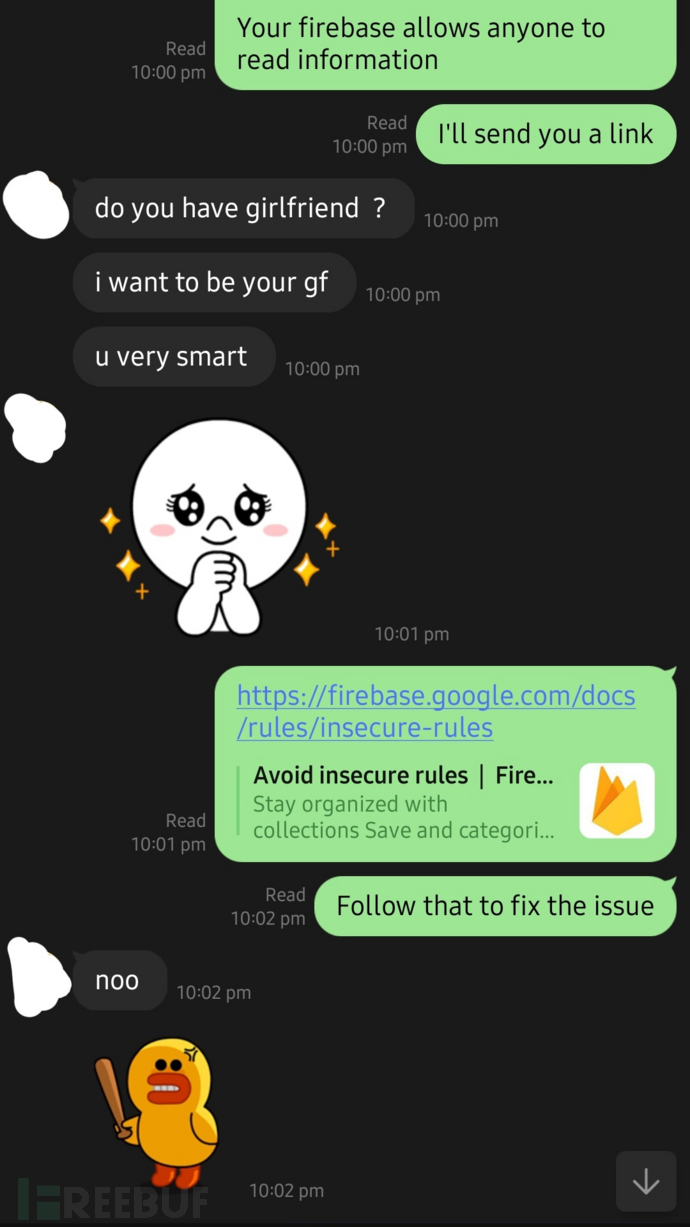Jump to latest messages with down arrow

coord(646,1182)
